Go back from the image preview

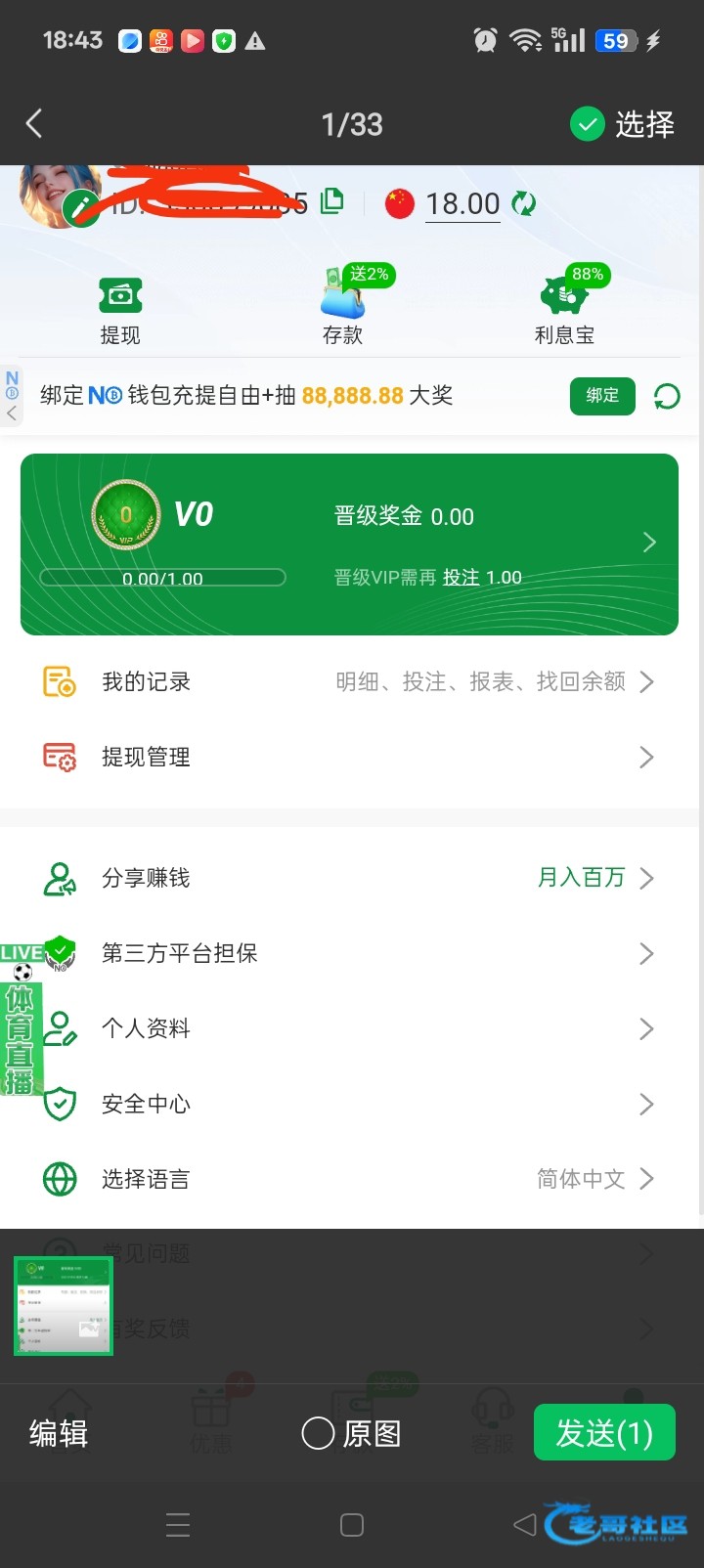coord(34,124)
